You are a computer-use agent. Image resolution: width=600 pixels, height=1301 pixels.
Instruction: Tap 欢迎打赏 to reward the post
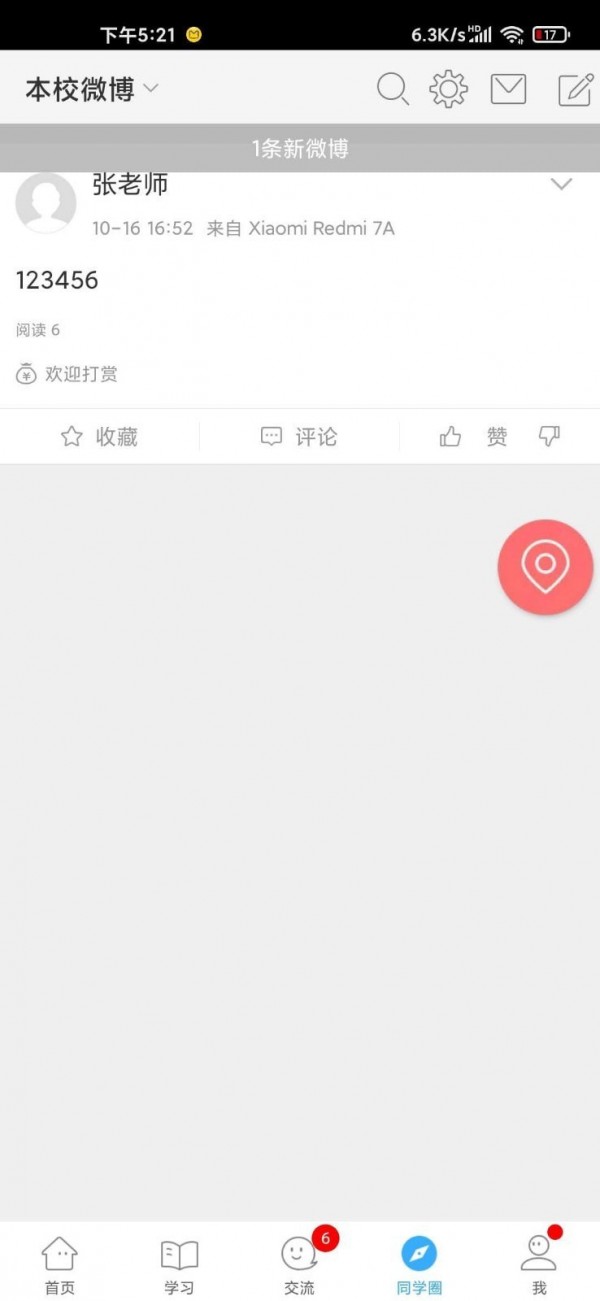pos(68,374)
